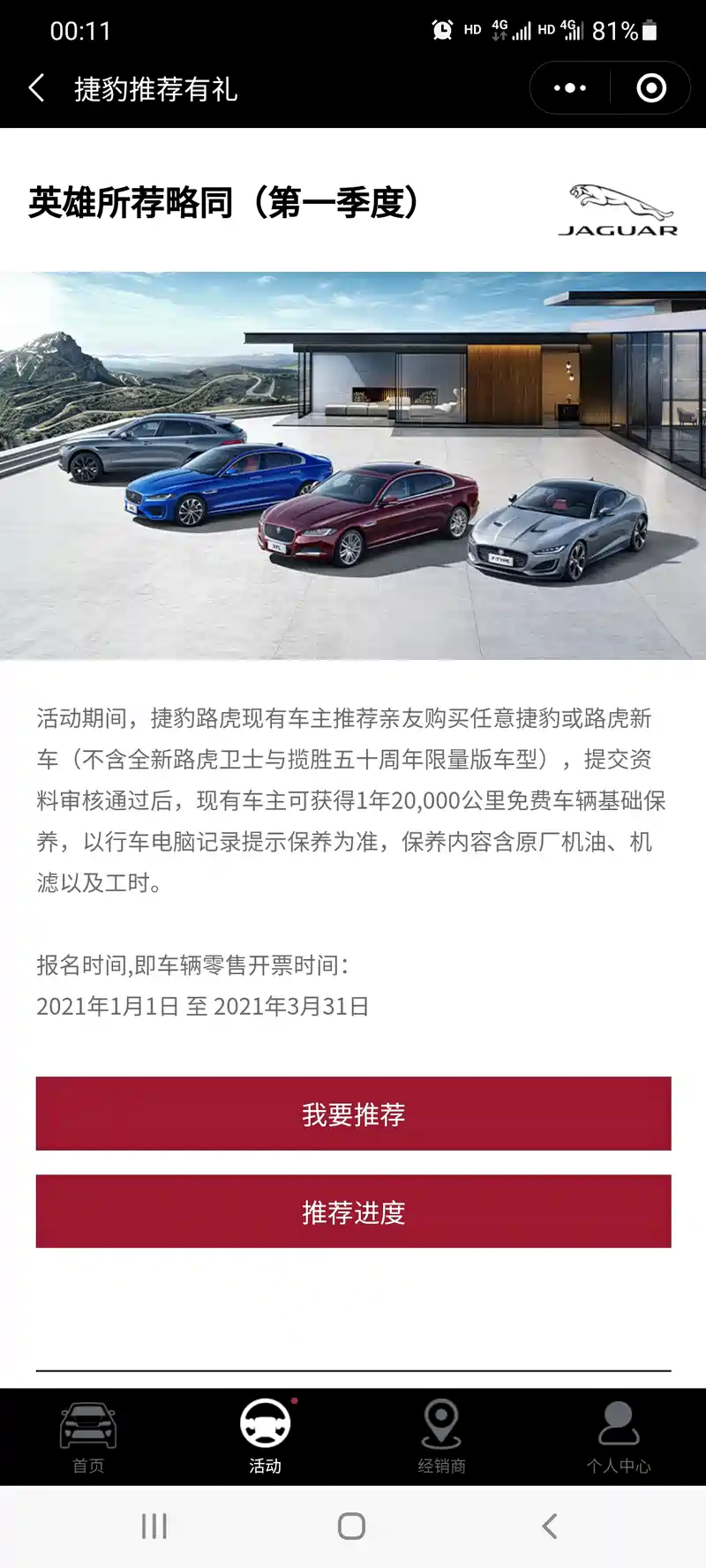
Task: Tap the 我要推荐 button
Action: tap(353, 1114)
